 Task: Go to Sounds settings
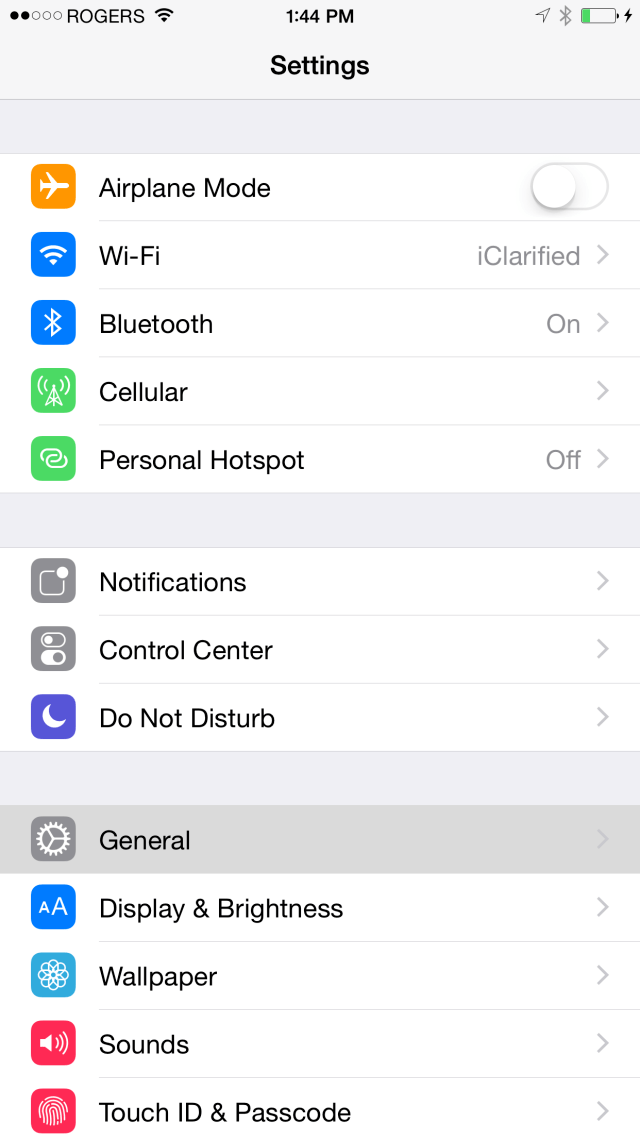(x=320, y=1044)
